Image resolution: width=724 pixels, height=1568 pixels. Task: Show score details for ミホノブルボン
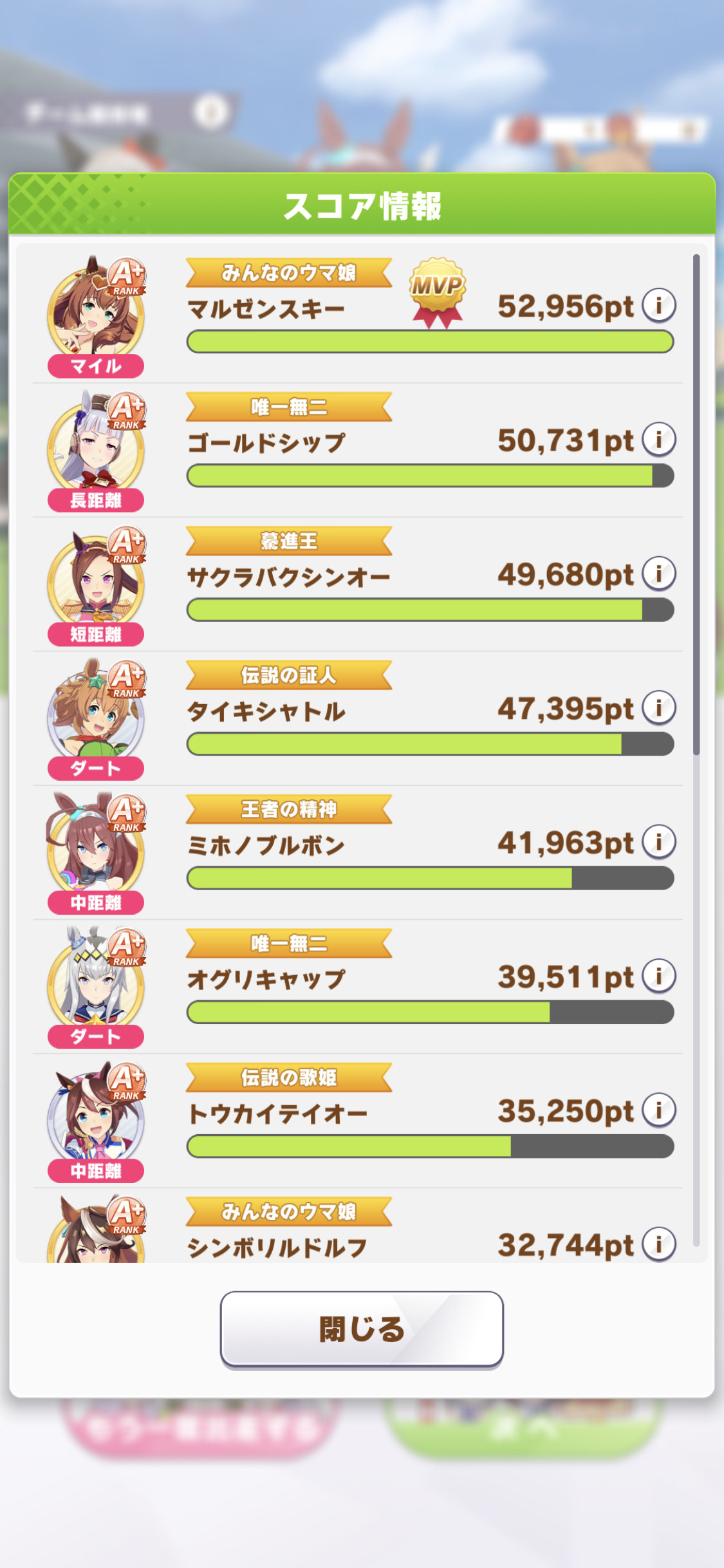pos(658,842)
